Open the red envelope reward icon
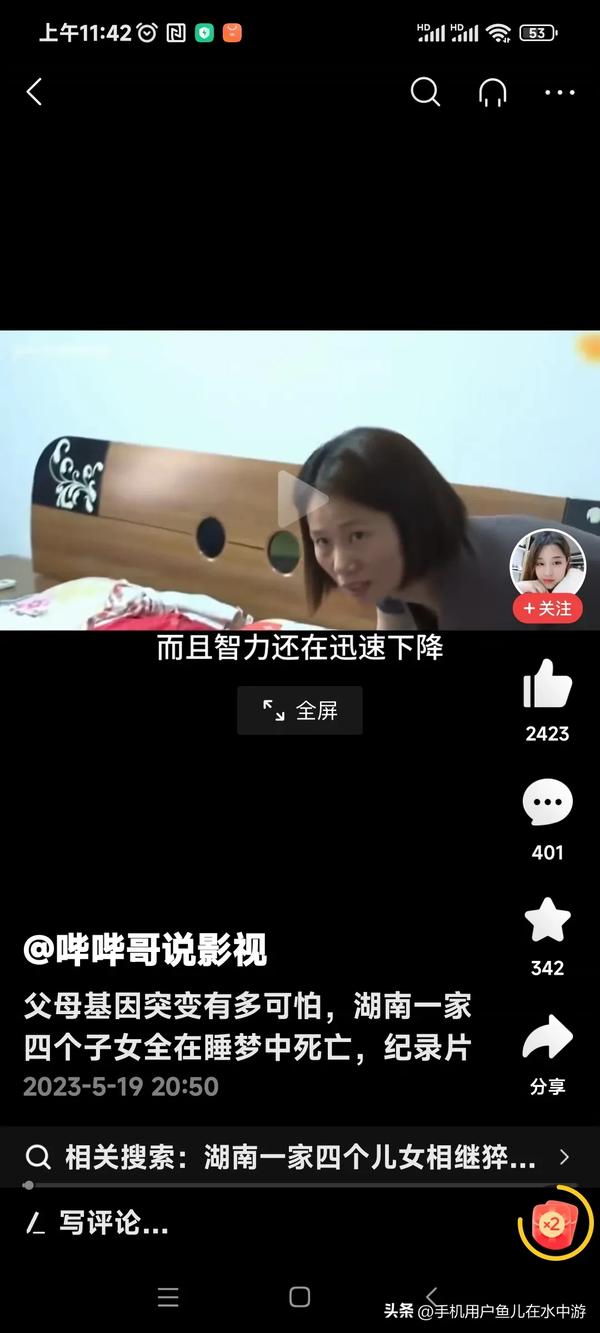 click(549, 1223)
